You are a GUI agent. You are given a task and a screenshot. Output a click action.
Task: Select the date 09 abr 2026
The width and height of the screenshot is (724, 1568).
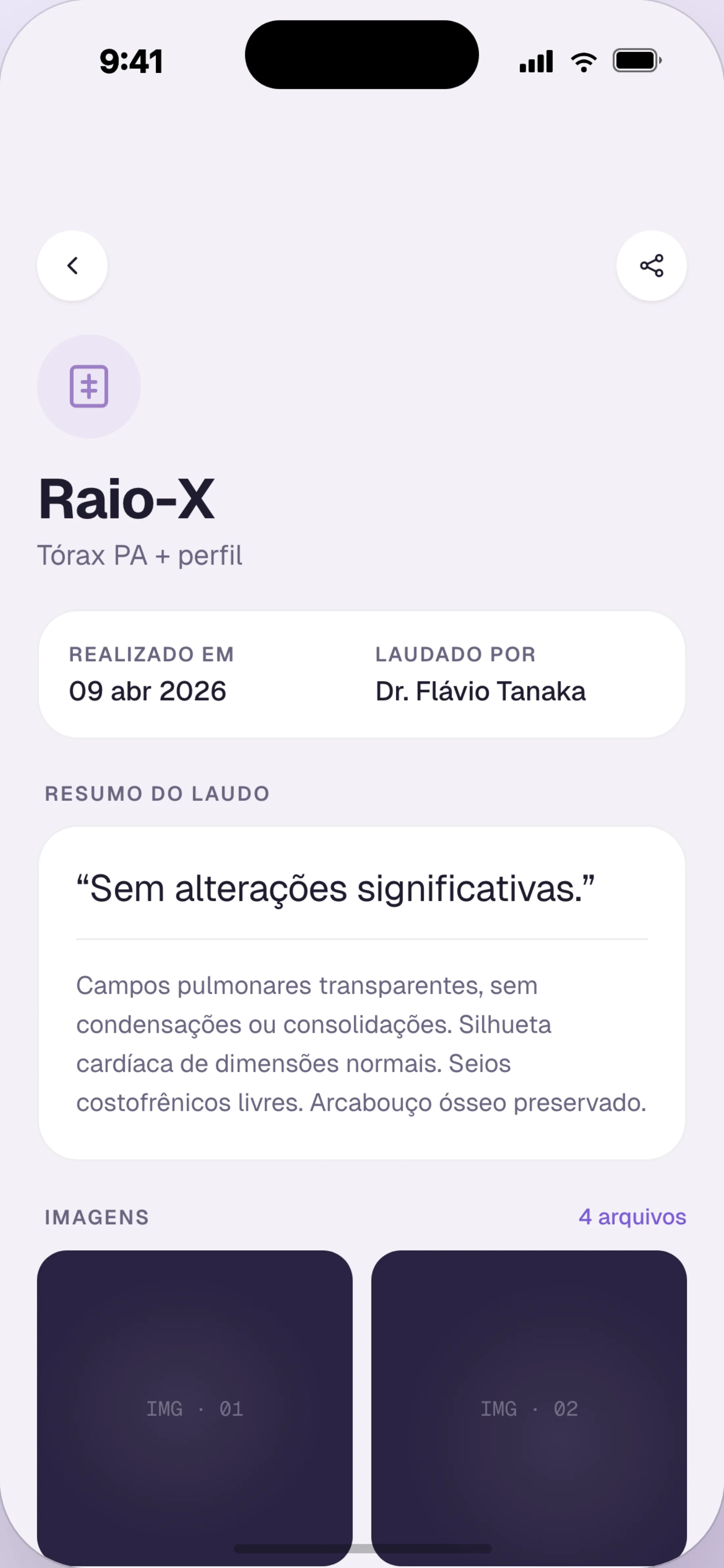click(x=148, y=691)
